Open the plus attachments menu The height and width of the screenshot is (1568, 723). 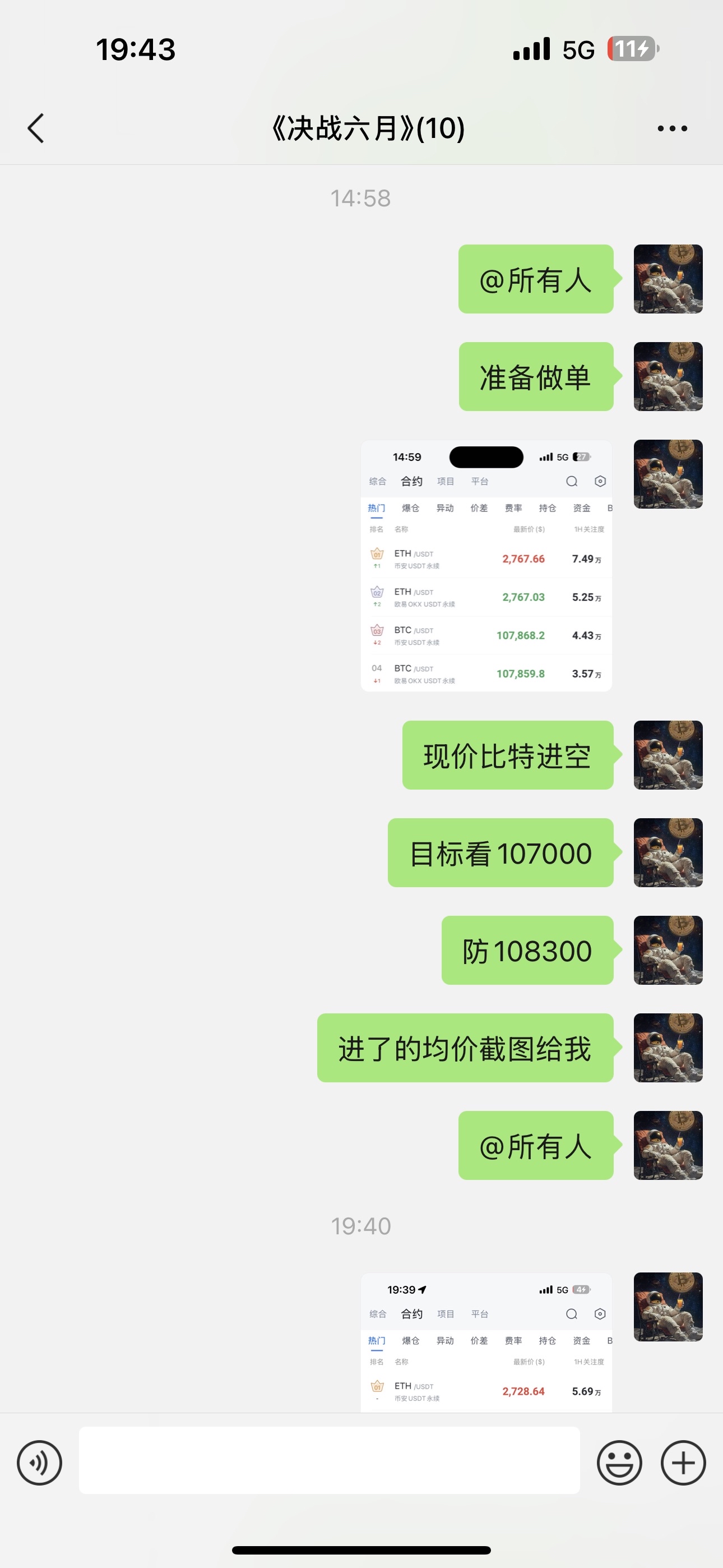tap(683, 1463)
